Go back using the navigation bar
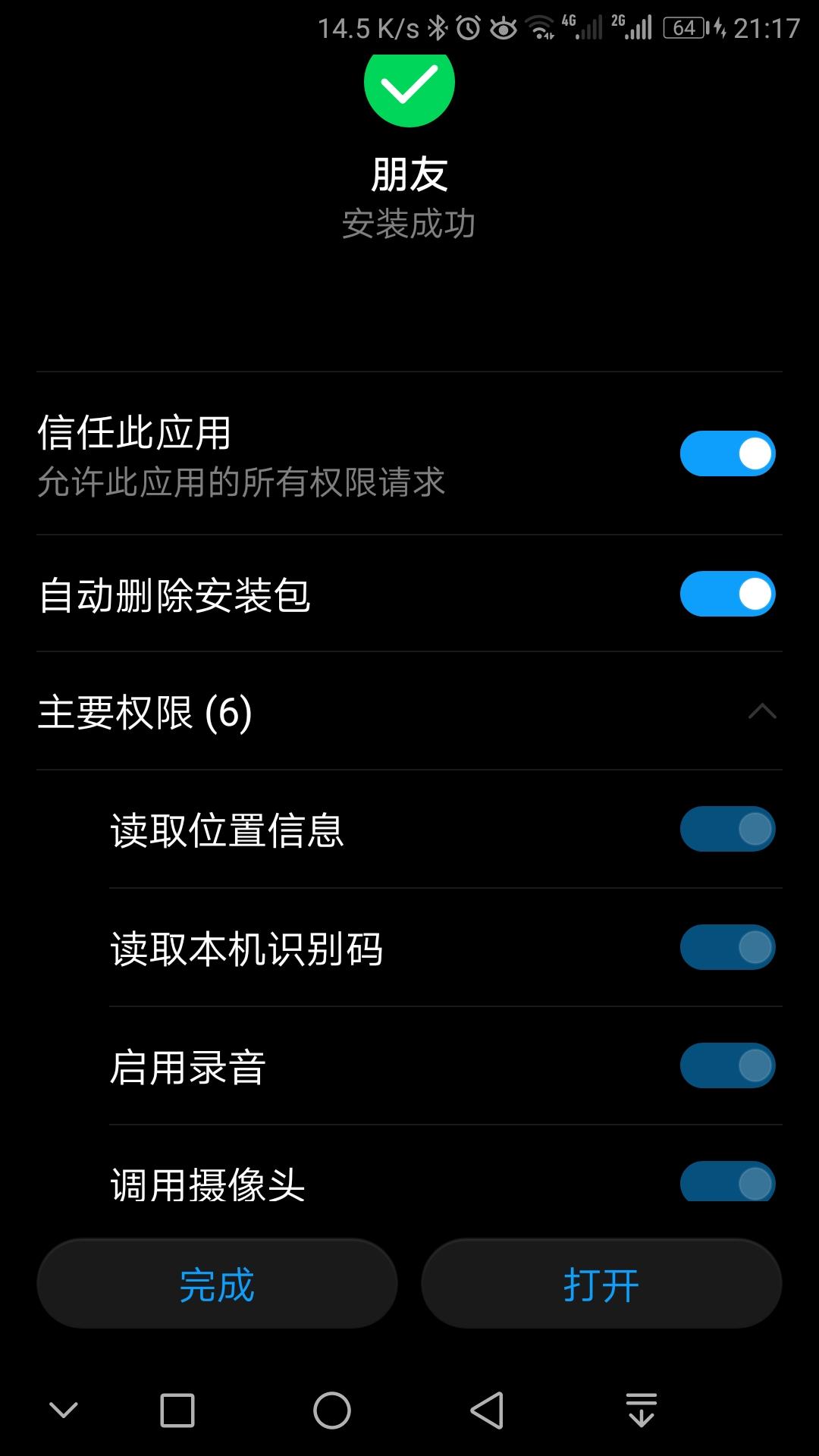 click(x=487, y=1410)
